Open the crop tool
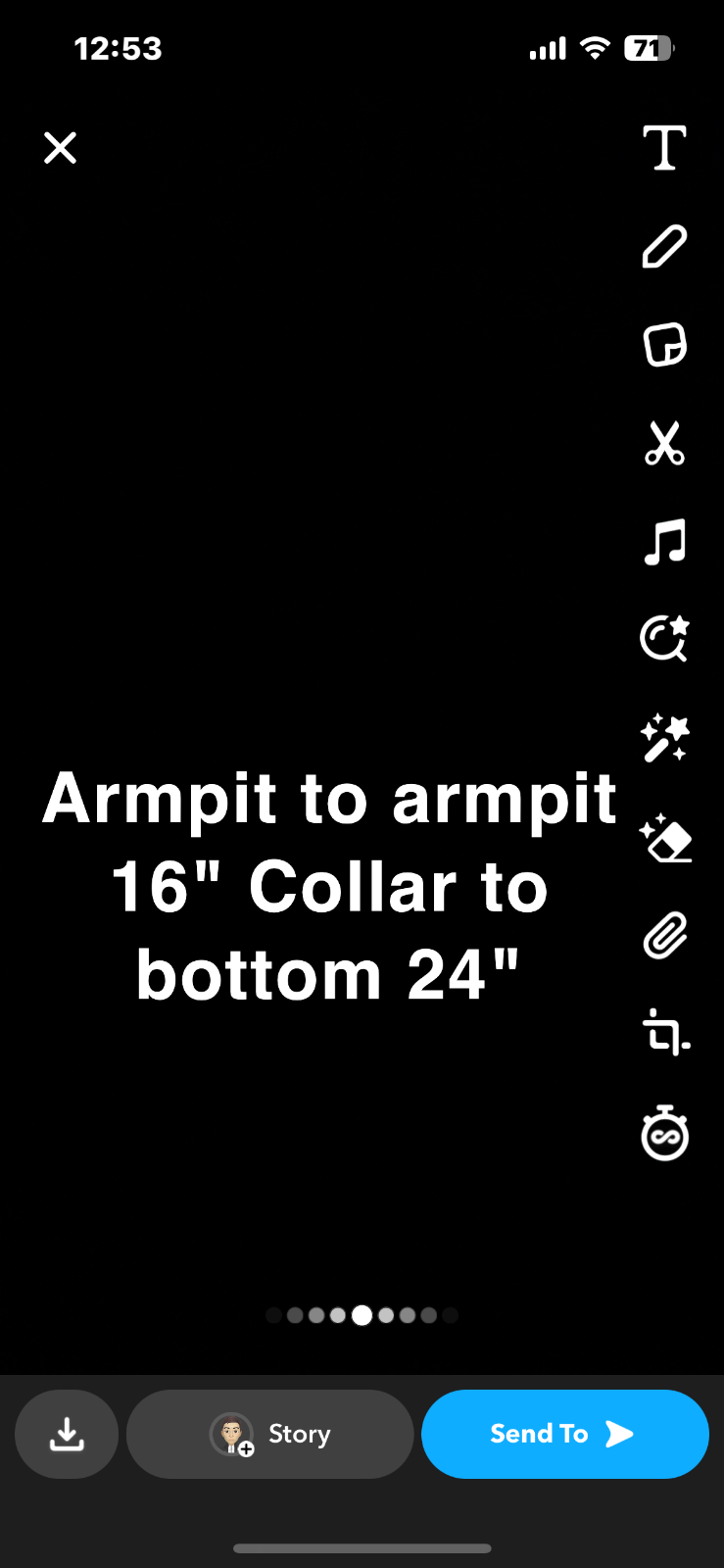 (664, 1033)
